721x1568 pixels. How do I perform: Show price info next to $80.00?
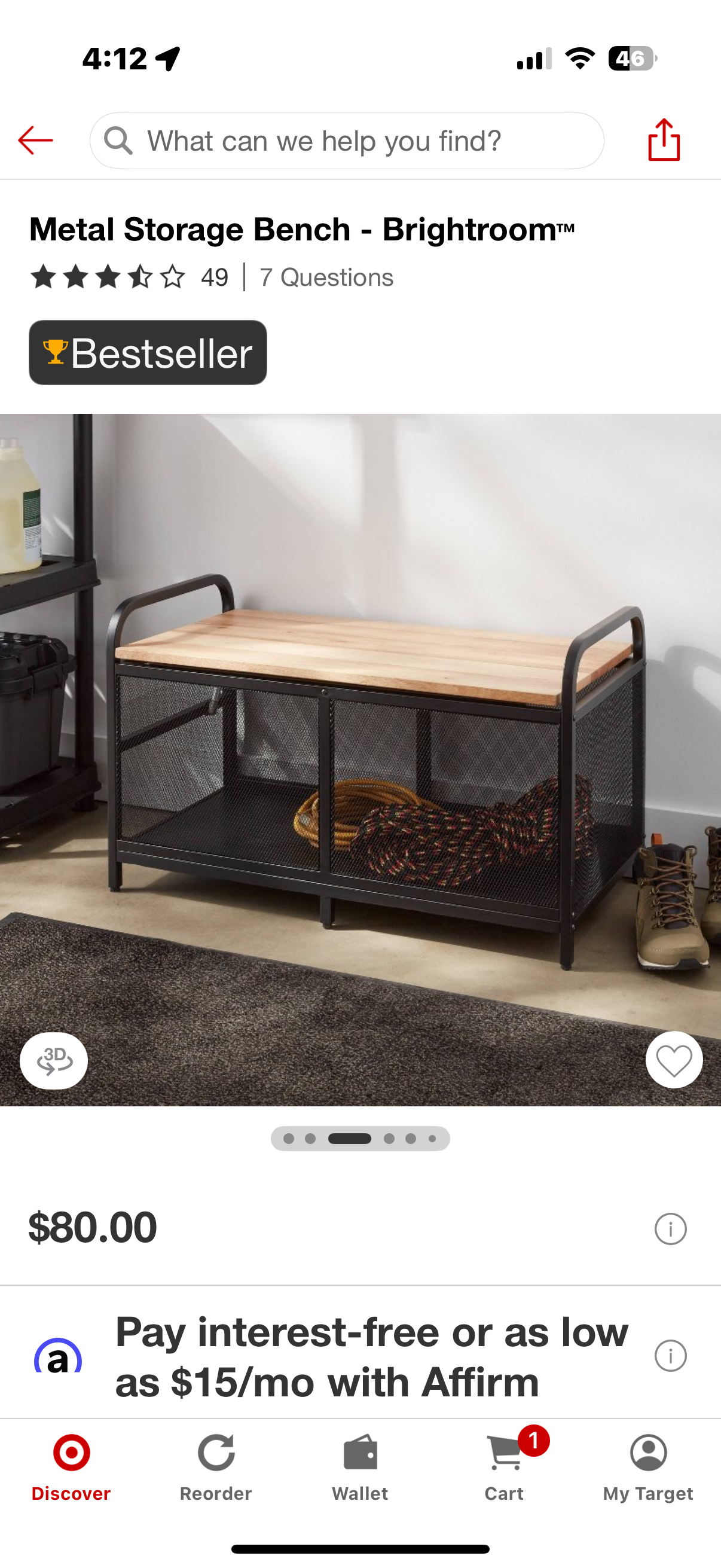[x=670, y=1228]
